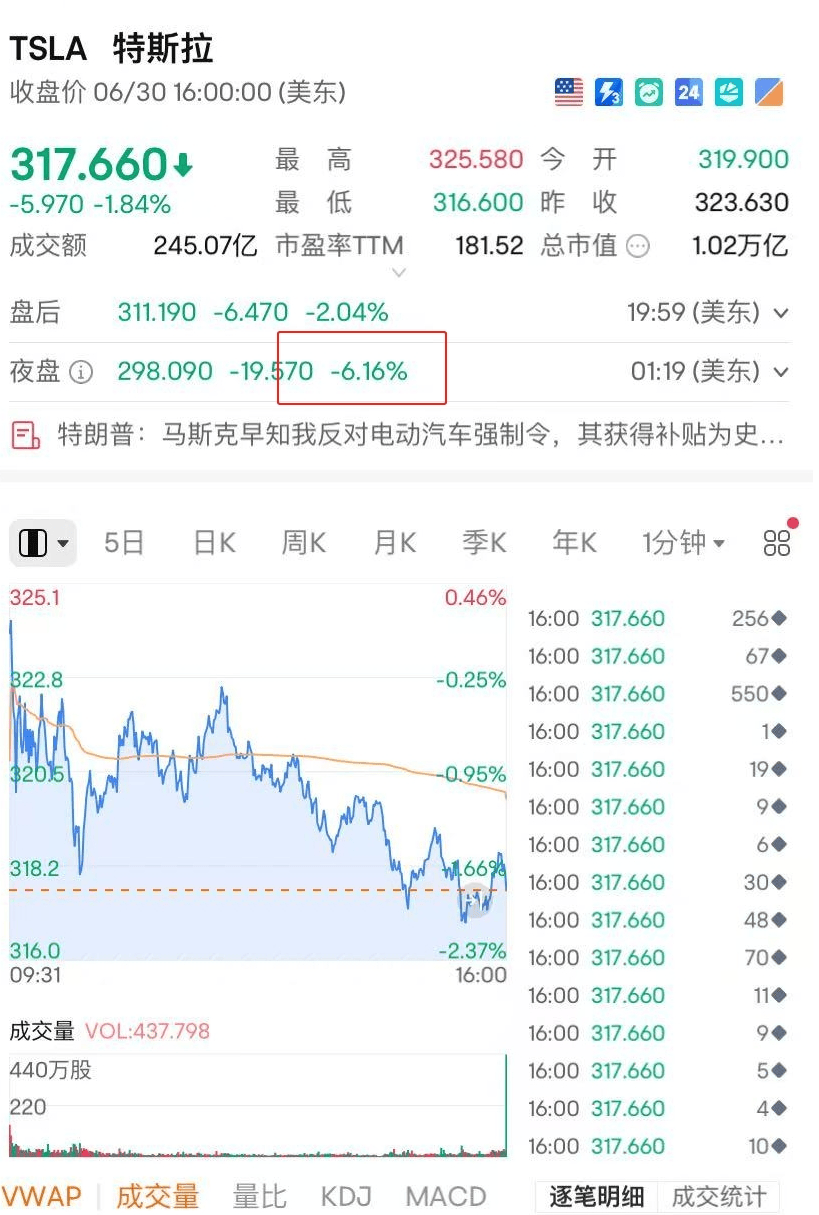The image size is (819, 1215).
Task: Toggle the VWAP indicator on
Action: pos(43,1195)
